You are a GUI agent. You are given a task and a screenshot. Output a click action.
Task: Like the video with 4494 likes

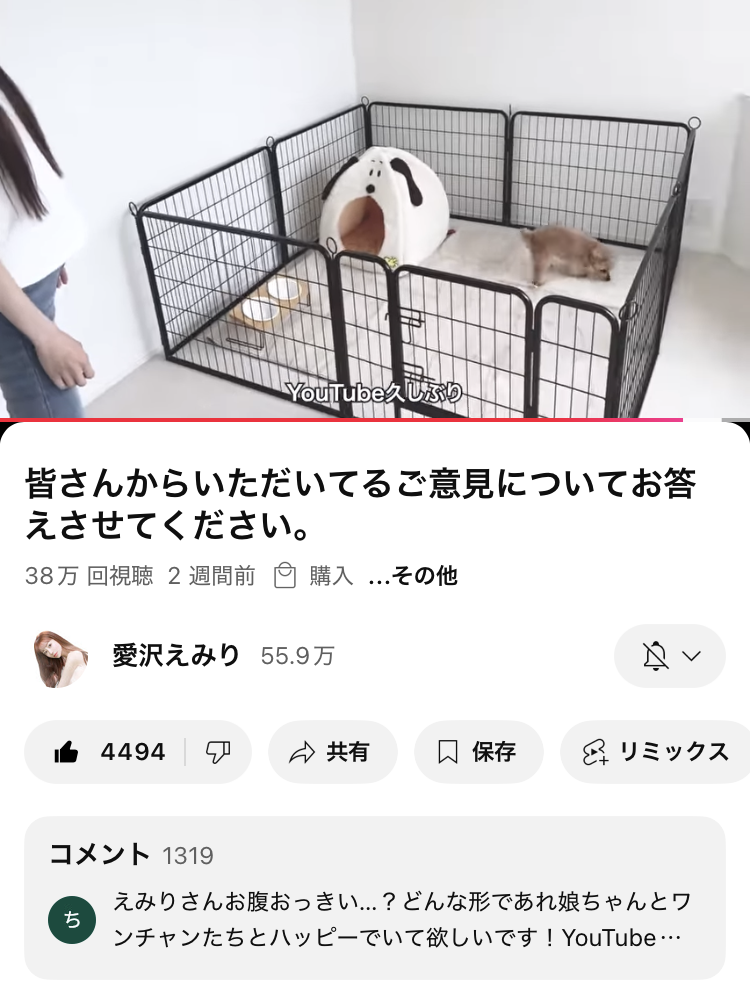point(108,752)
